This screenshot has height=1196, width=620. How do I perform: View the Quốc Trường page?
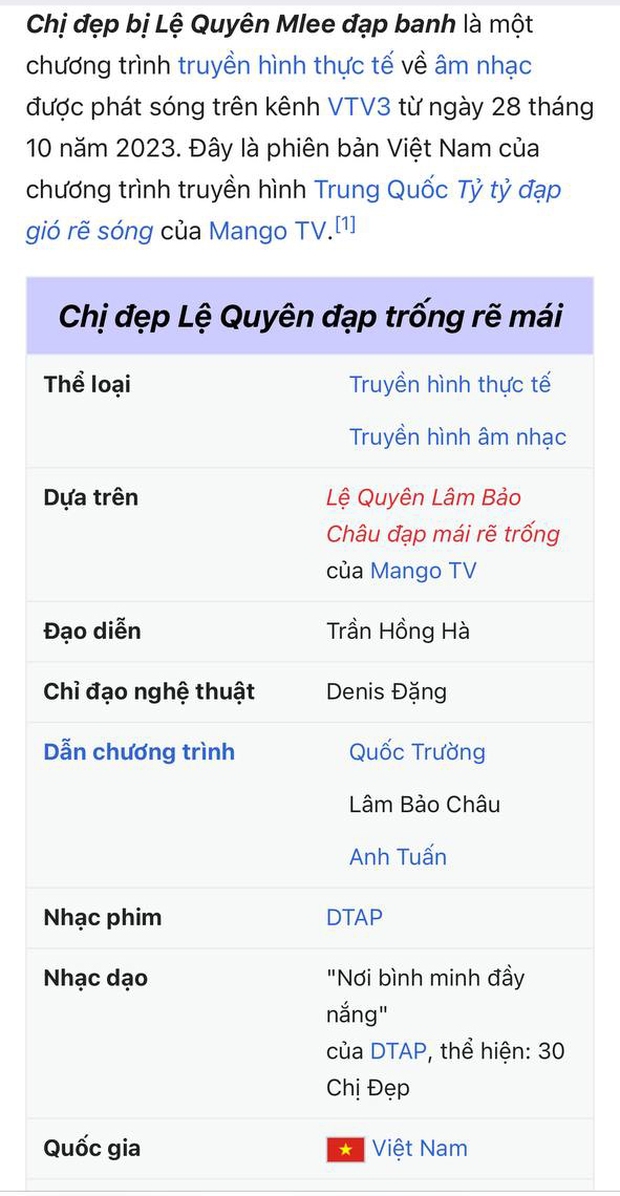(x=416, y=752)
